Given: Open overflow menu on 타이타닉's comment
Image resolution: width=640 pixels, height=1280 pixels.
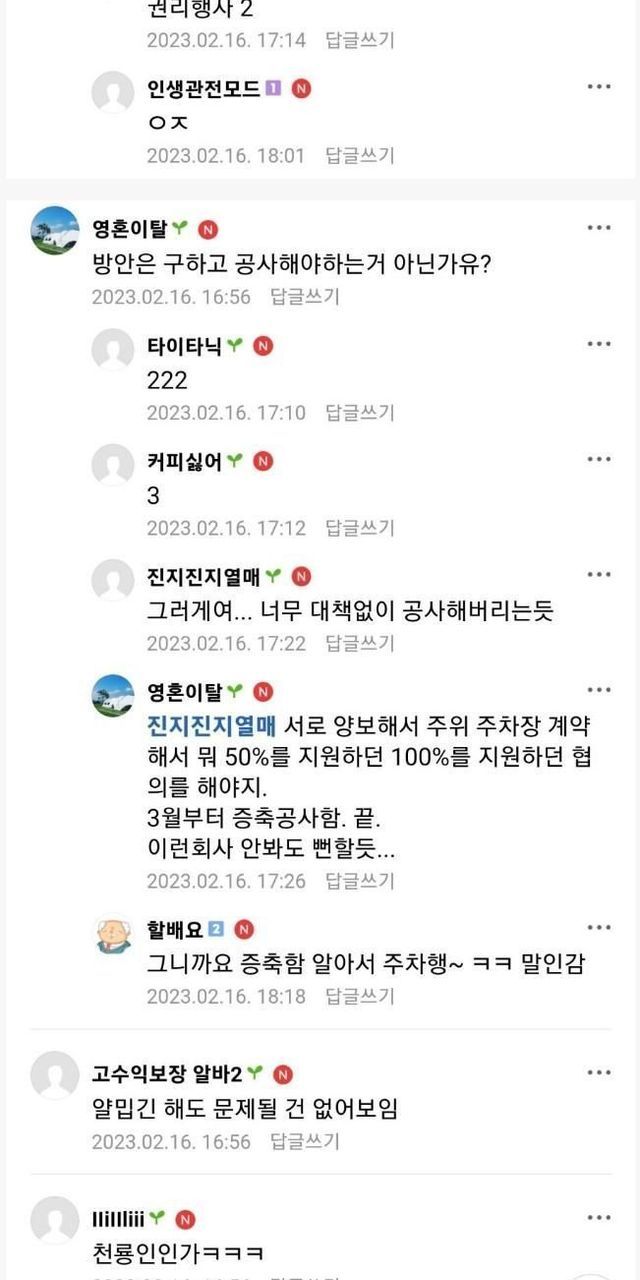Looking at the screenshot, I should click(x=598, y=344).
